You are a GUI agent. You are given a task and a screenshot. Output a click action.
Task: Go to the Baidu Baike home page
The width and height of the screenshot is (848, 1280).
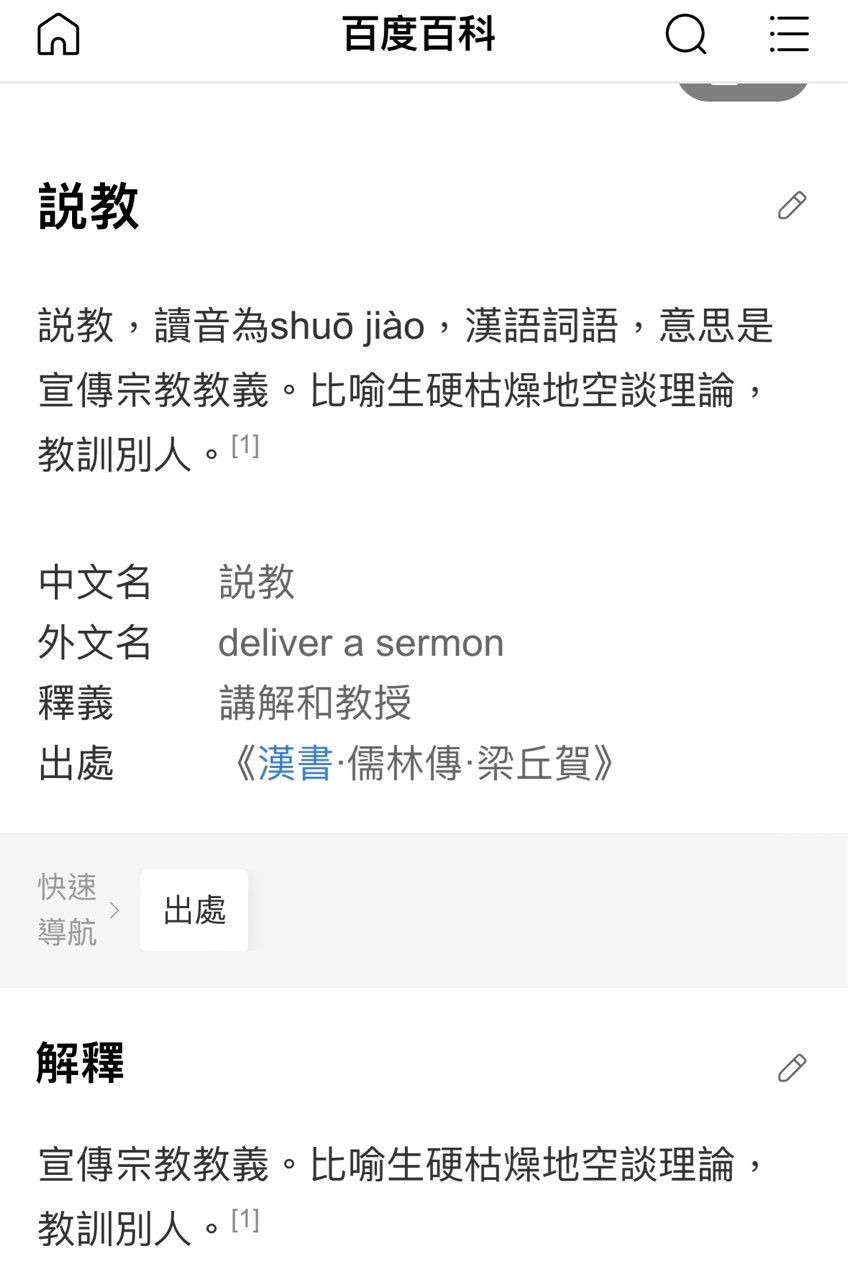58,36
